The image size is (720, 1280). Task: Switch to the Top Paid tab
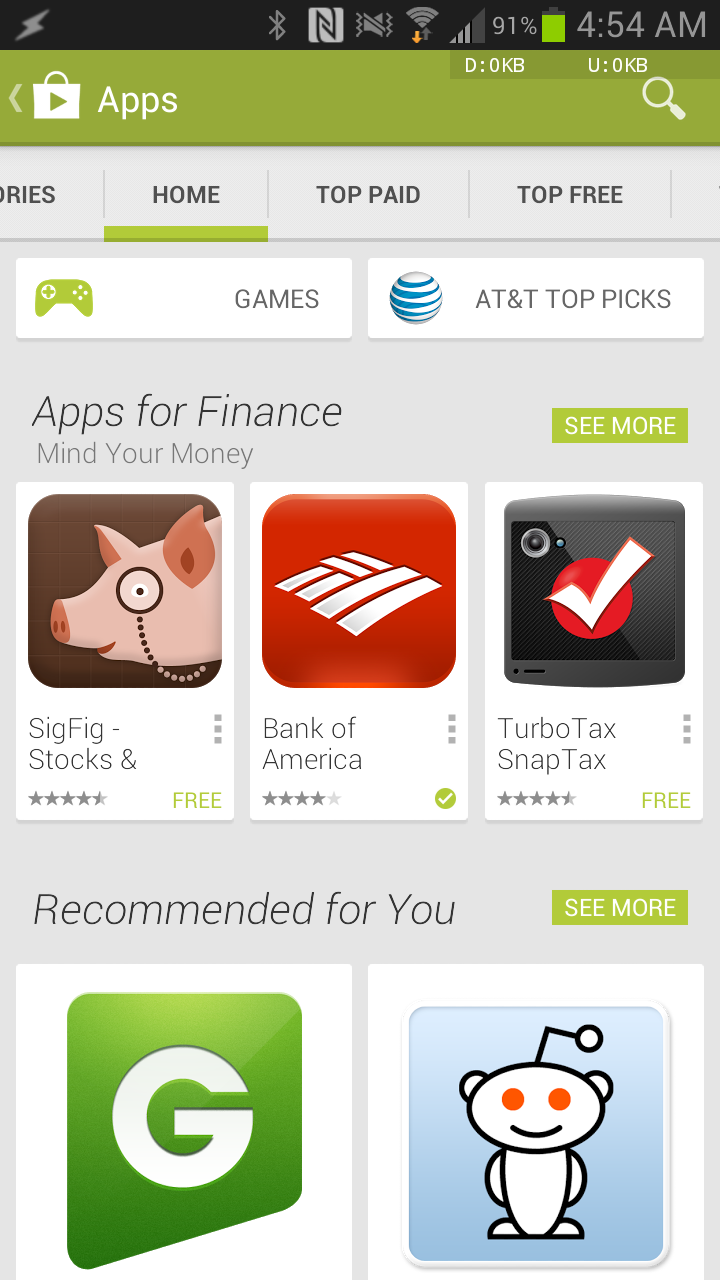pyautogui.click(x=368, y=195)
